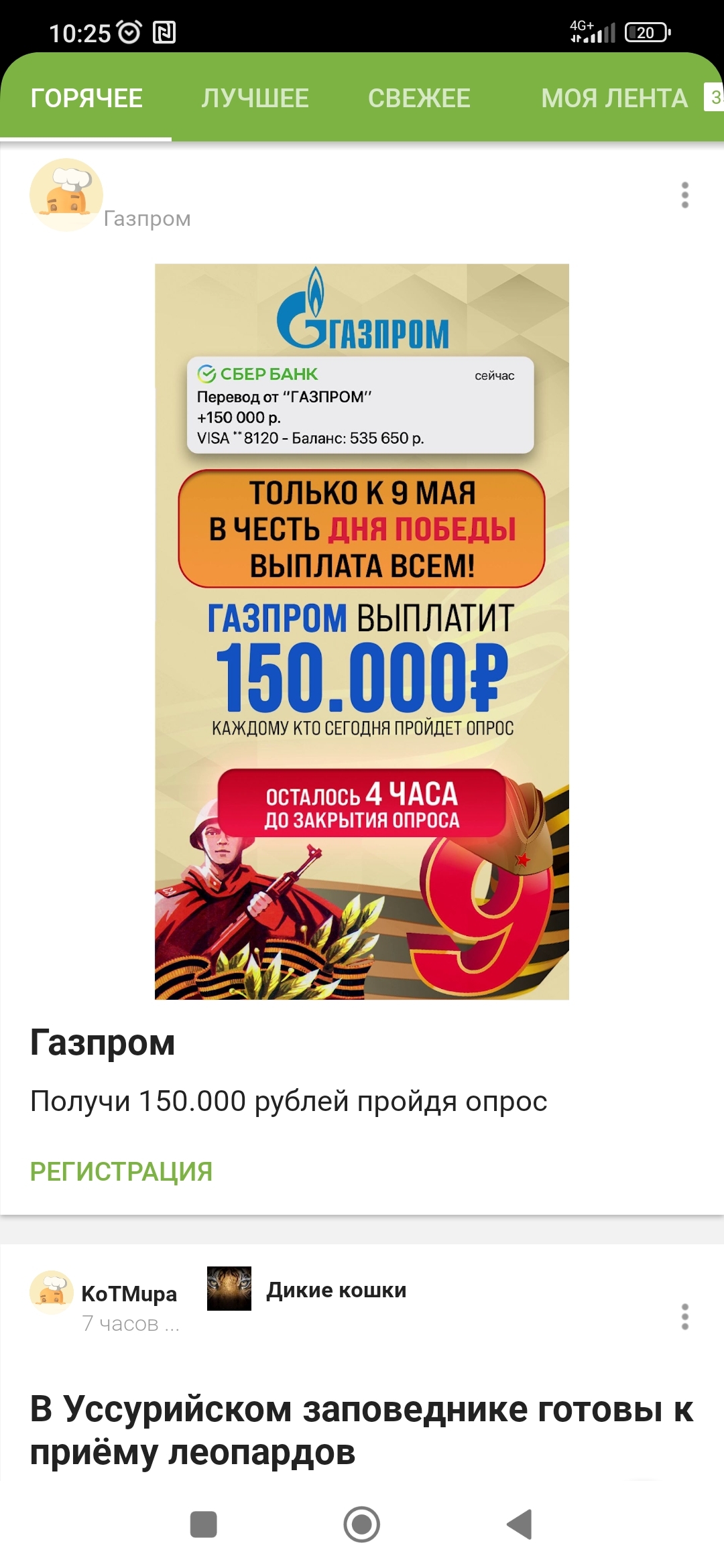
Task: Open the Дикие кошки community
Action: [336, 1290]
